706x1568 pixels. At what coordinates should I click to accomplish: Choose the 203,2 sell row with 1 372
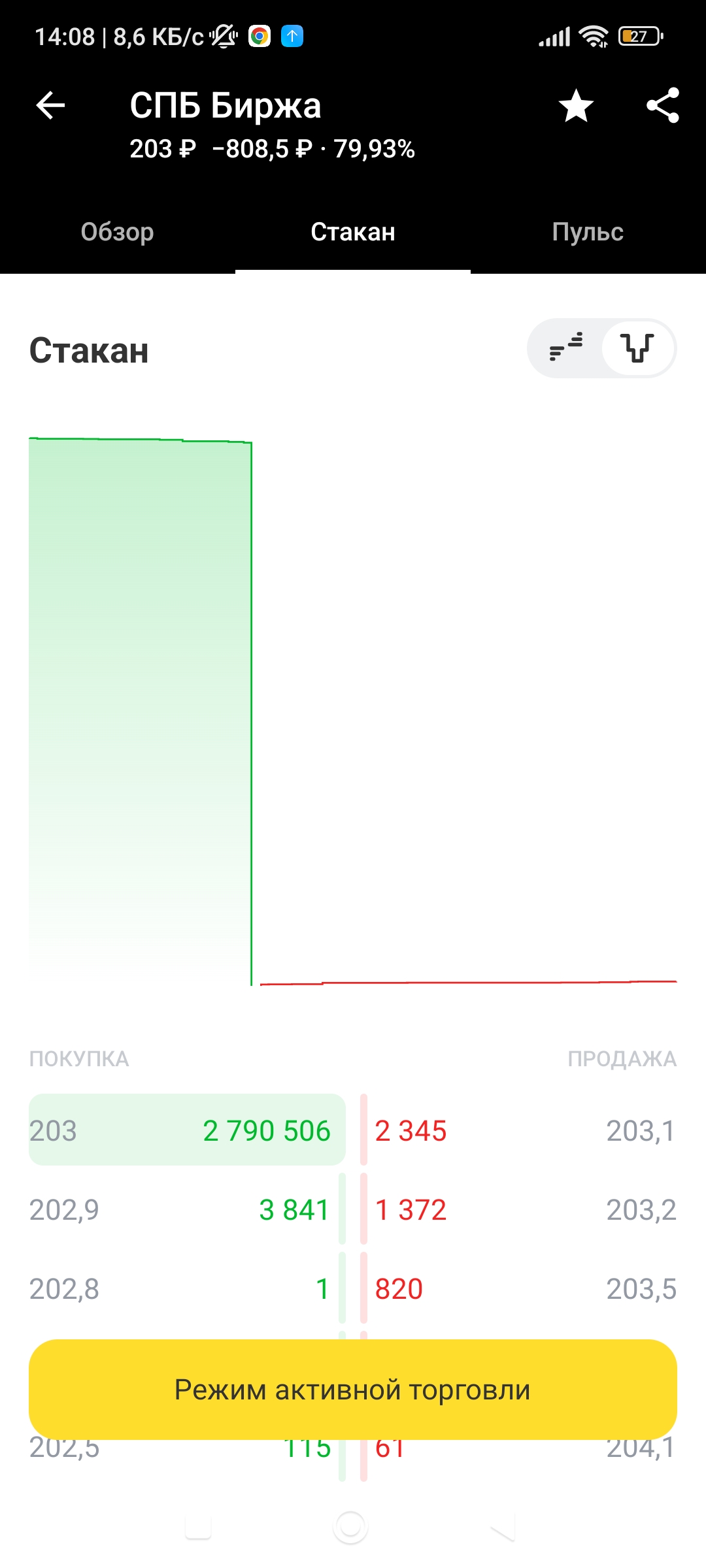point(518,1209)
